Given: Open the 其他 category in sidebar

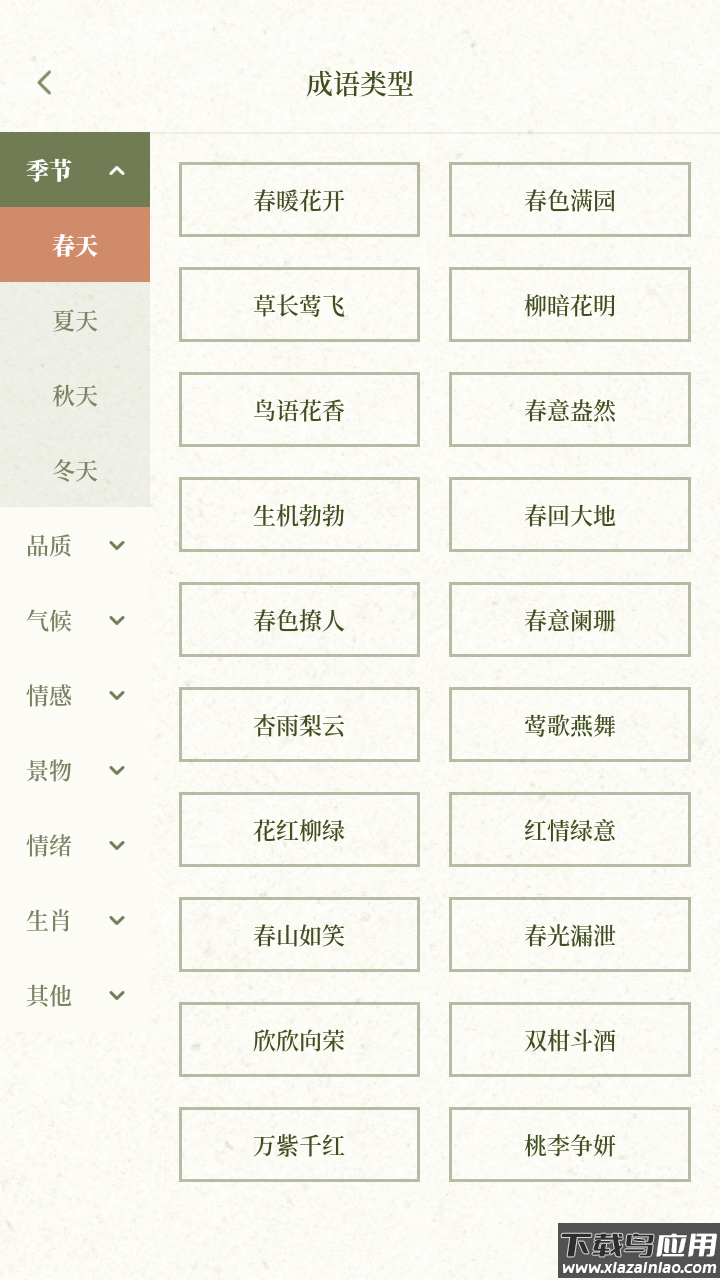Looking at the screenshot, I should pyautogui.click(x=74, y=996).
